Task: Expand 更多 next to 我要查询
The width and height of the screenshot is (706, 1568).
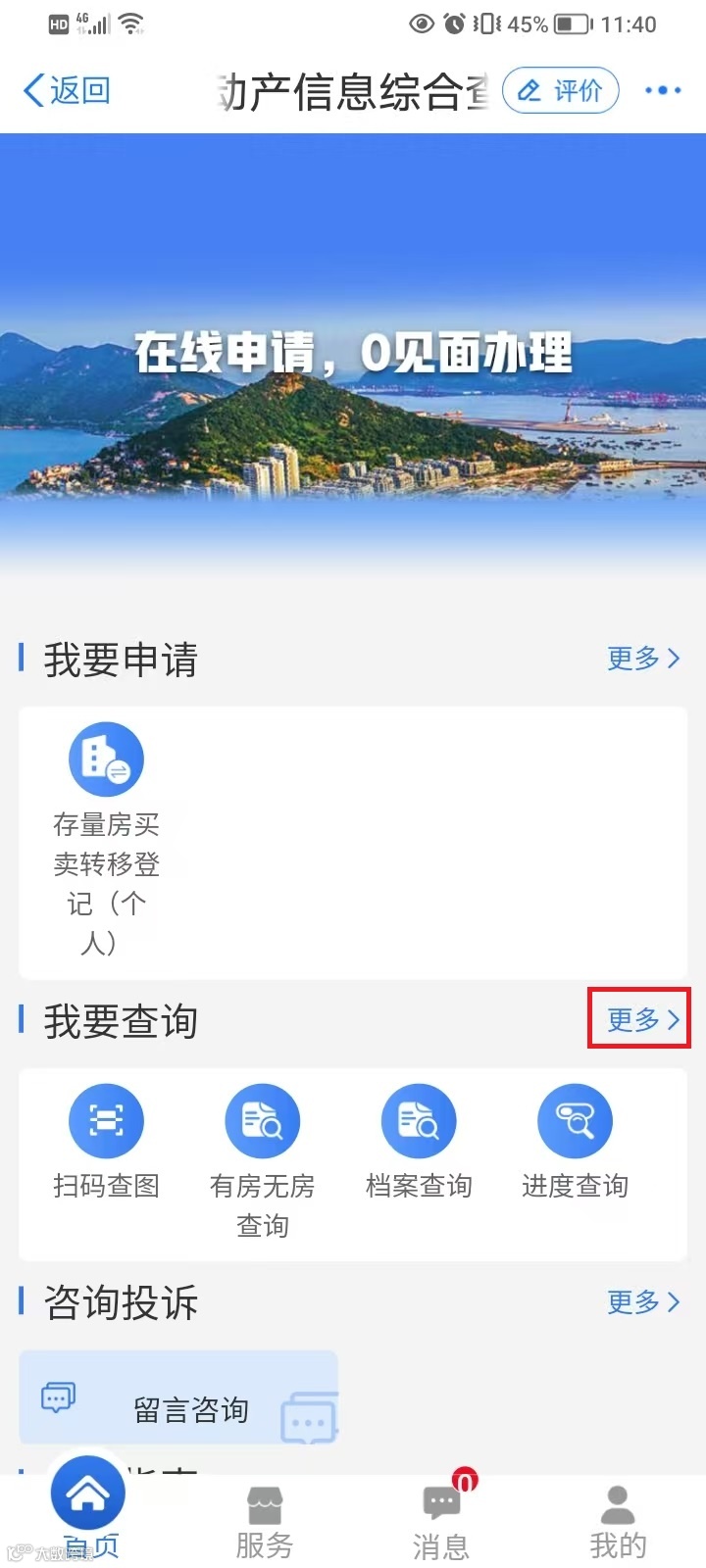Action: pos(639,1019)
